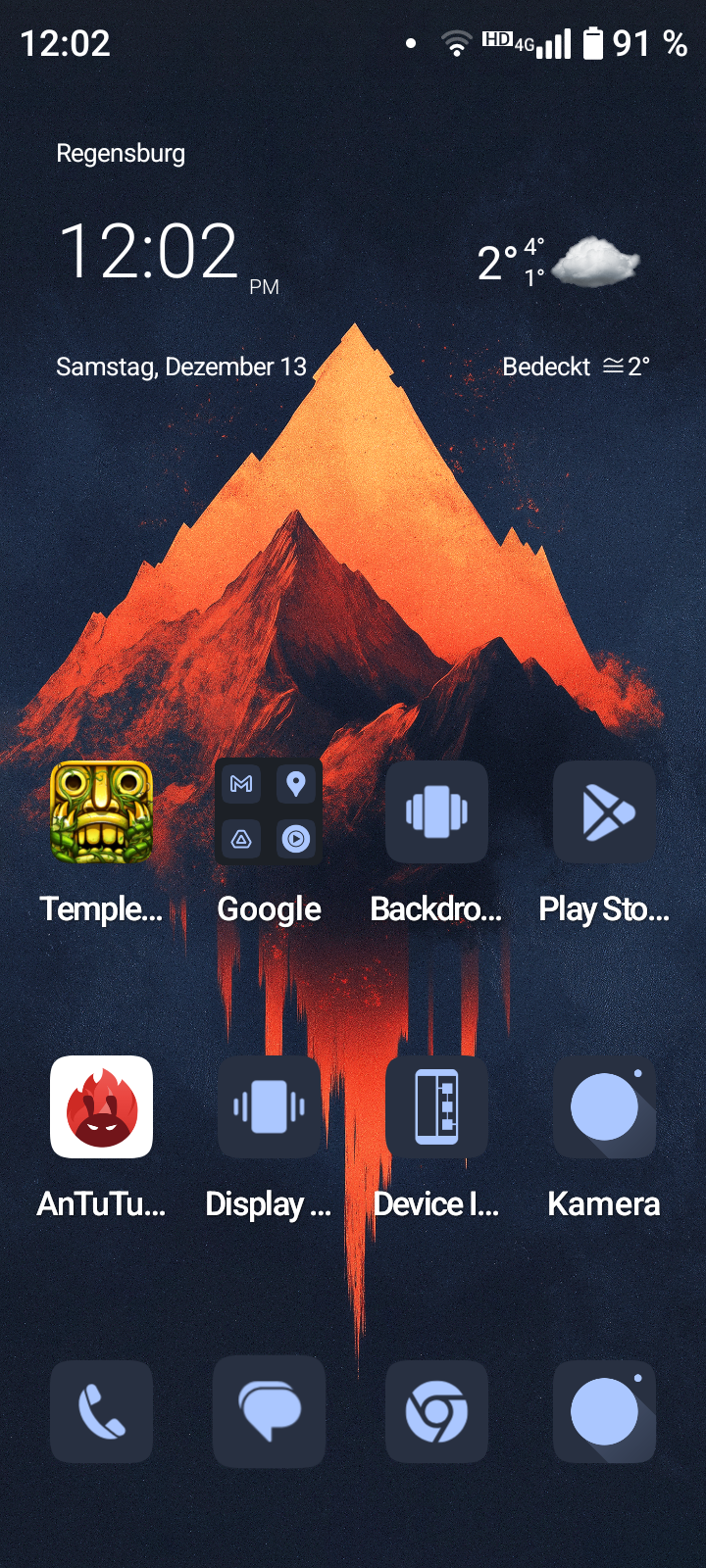Open the calendar from Samstag, Dezember 13
The image size is (706, 1568).
tap(181, 367)
